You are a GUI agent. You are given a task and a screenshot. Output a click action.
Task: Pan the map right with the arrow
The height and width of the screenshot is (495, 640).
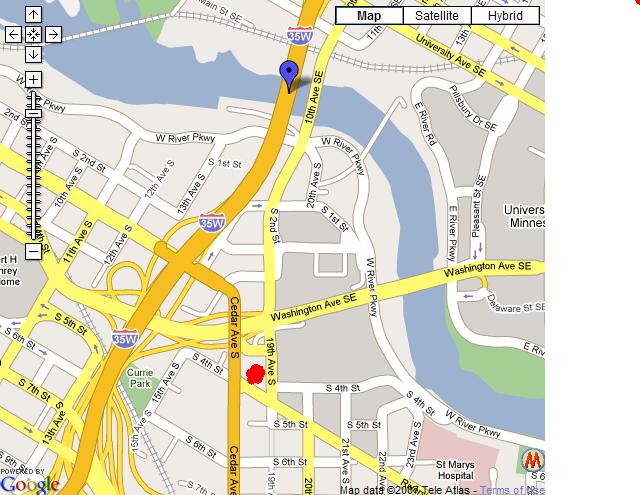point(53,35)
